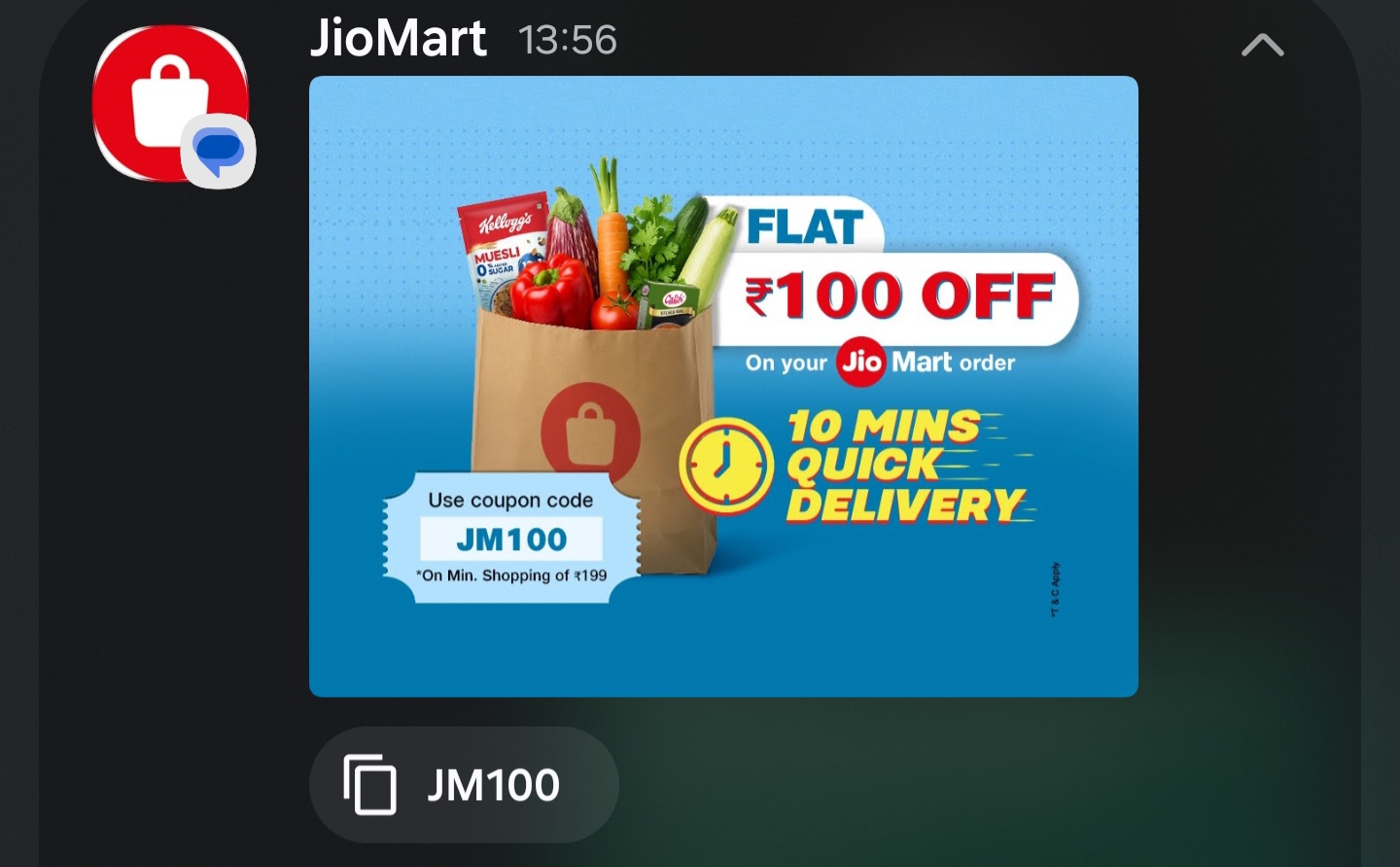Copy the JM100 coupon code

pos(463,784)
